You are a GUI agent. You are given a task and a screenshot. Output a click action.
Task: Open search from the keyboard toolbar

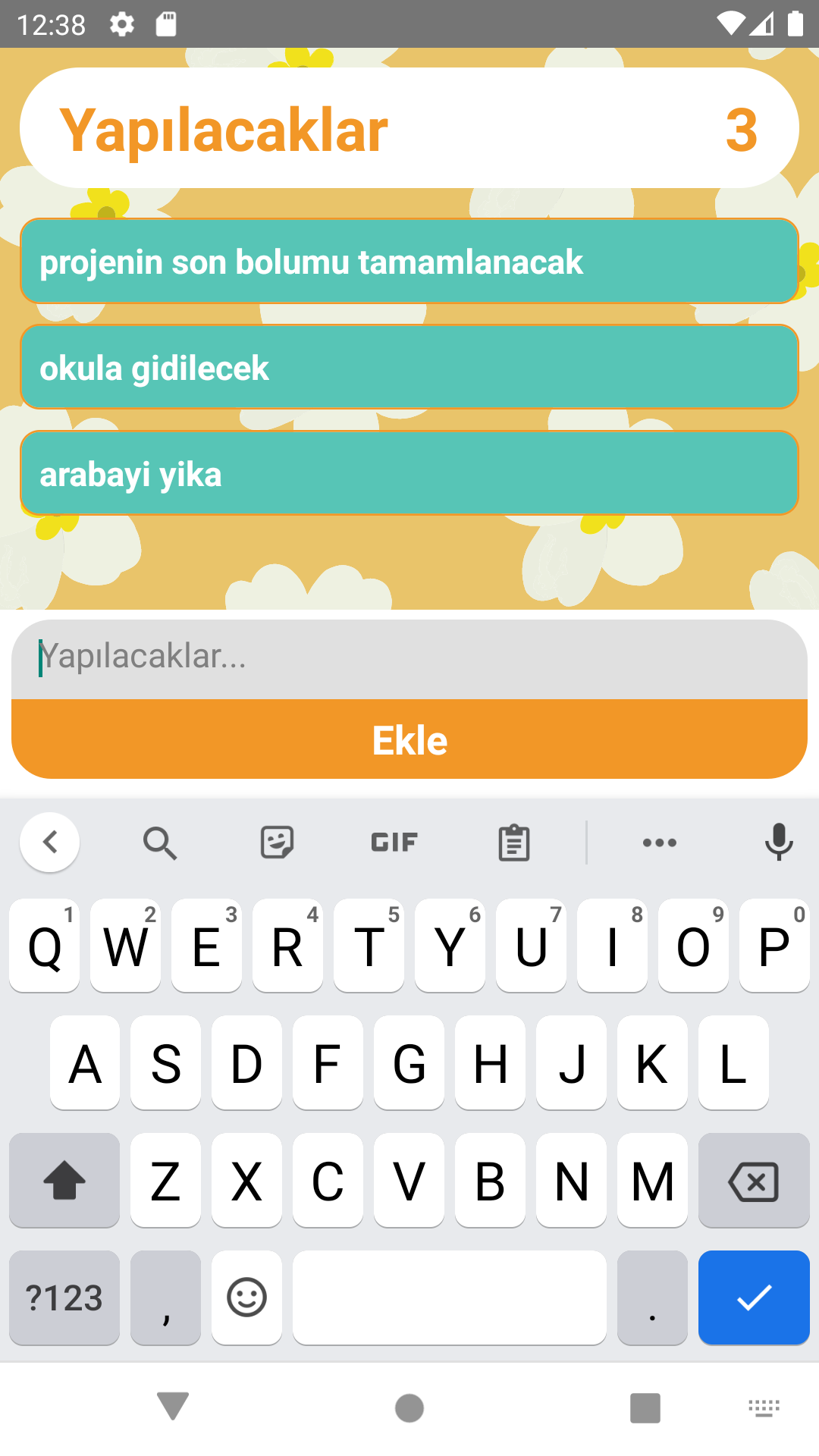tap(160, 842)
